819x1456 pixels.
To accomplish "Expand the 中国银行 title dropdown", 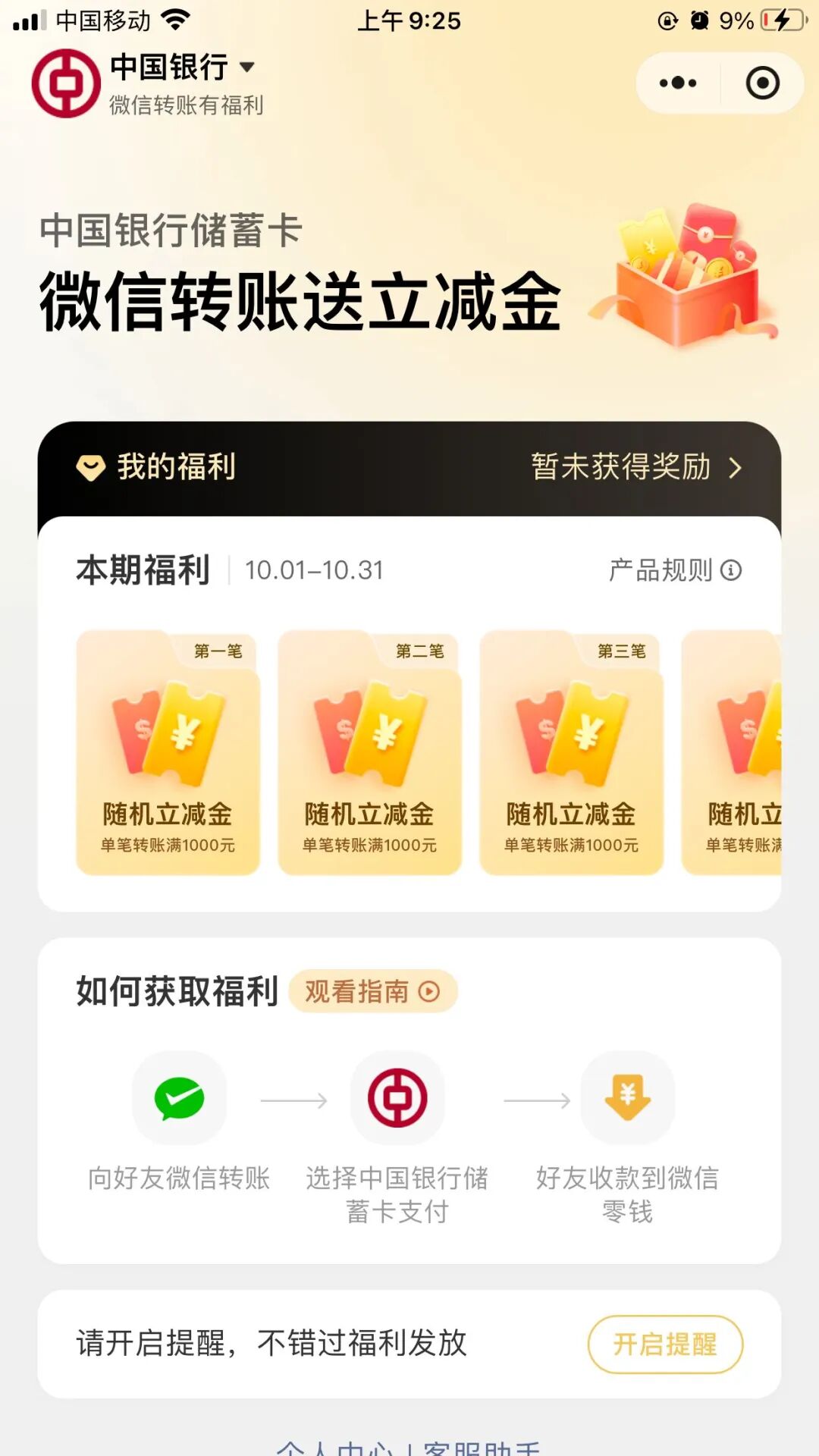I will point(246,67).
